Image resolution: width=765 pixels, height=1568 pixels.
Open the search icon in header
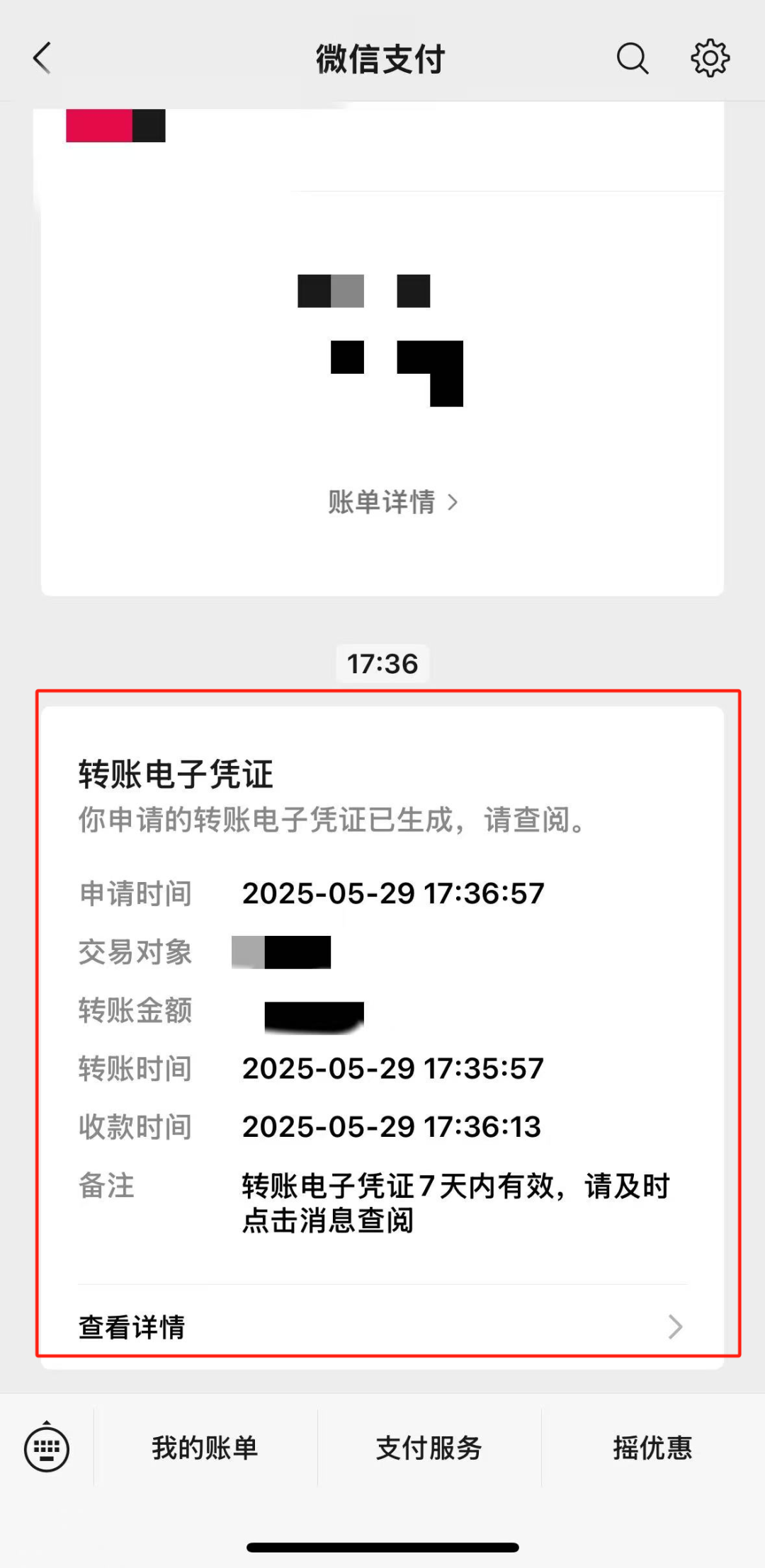(x=633, y=58)
